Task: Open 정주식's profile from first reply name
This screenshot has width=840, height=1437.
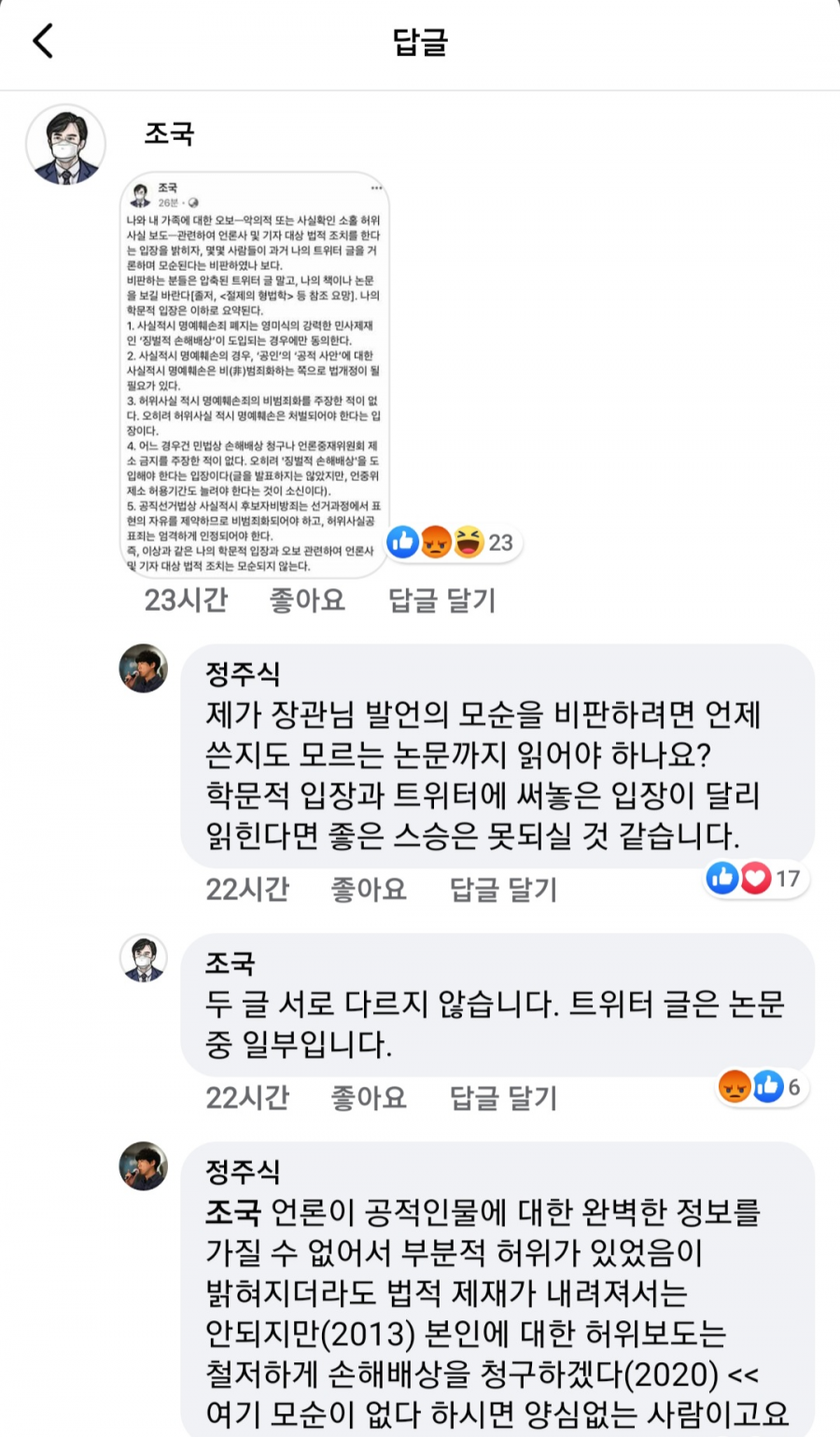Action: click(x=243, y=673)
